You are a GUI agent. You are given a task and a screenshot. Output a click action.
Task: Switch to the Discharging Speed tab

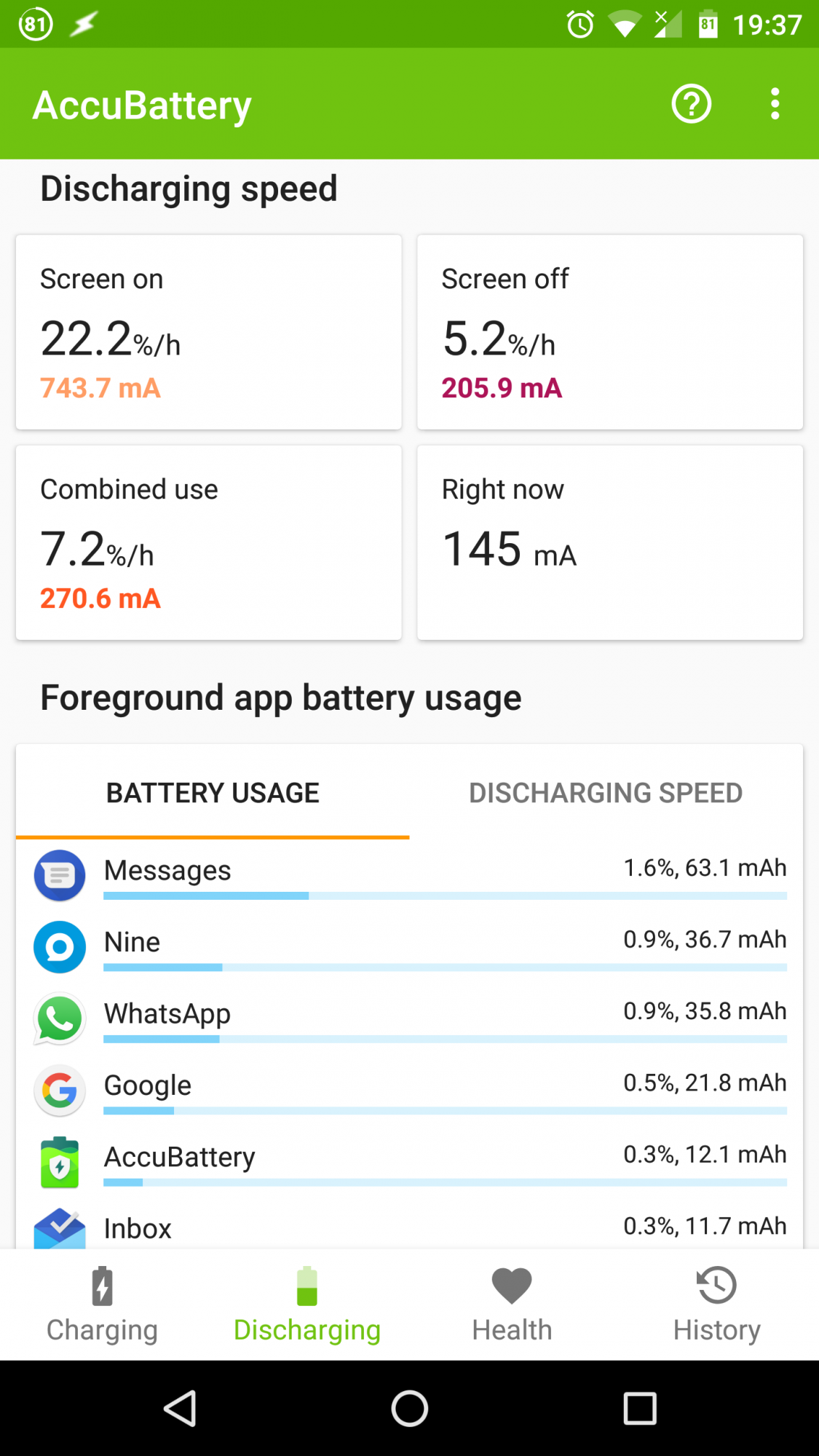[606, 793]
